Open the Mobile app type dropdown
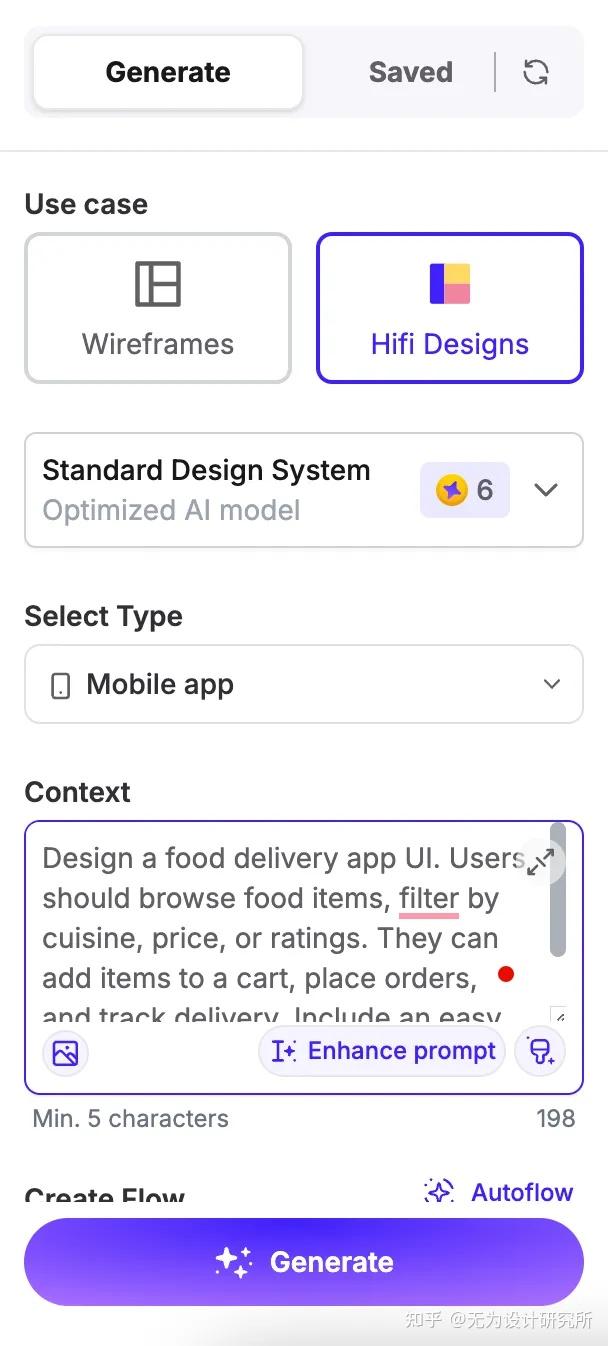The width and height of the screenshot is (608, 1346). [303, 684]
